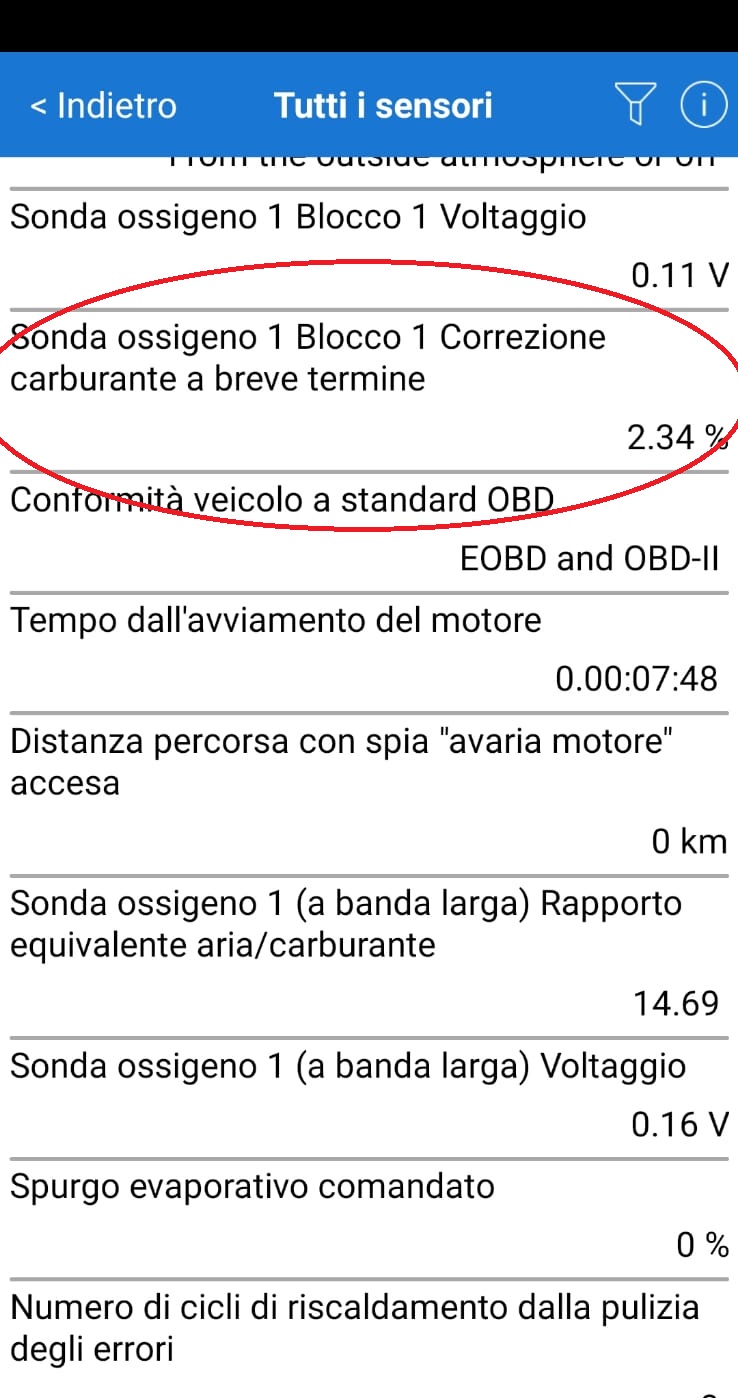Open the Sonda ossigeno 1 Blocco 1 Voltaggio sensor
Screen dimensions: 738x1398
click(368, 246)
